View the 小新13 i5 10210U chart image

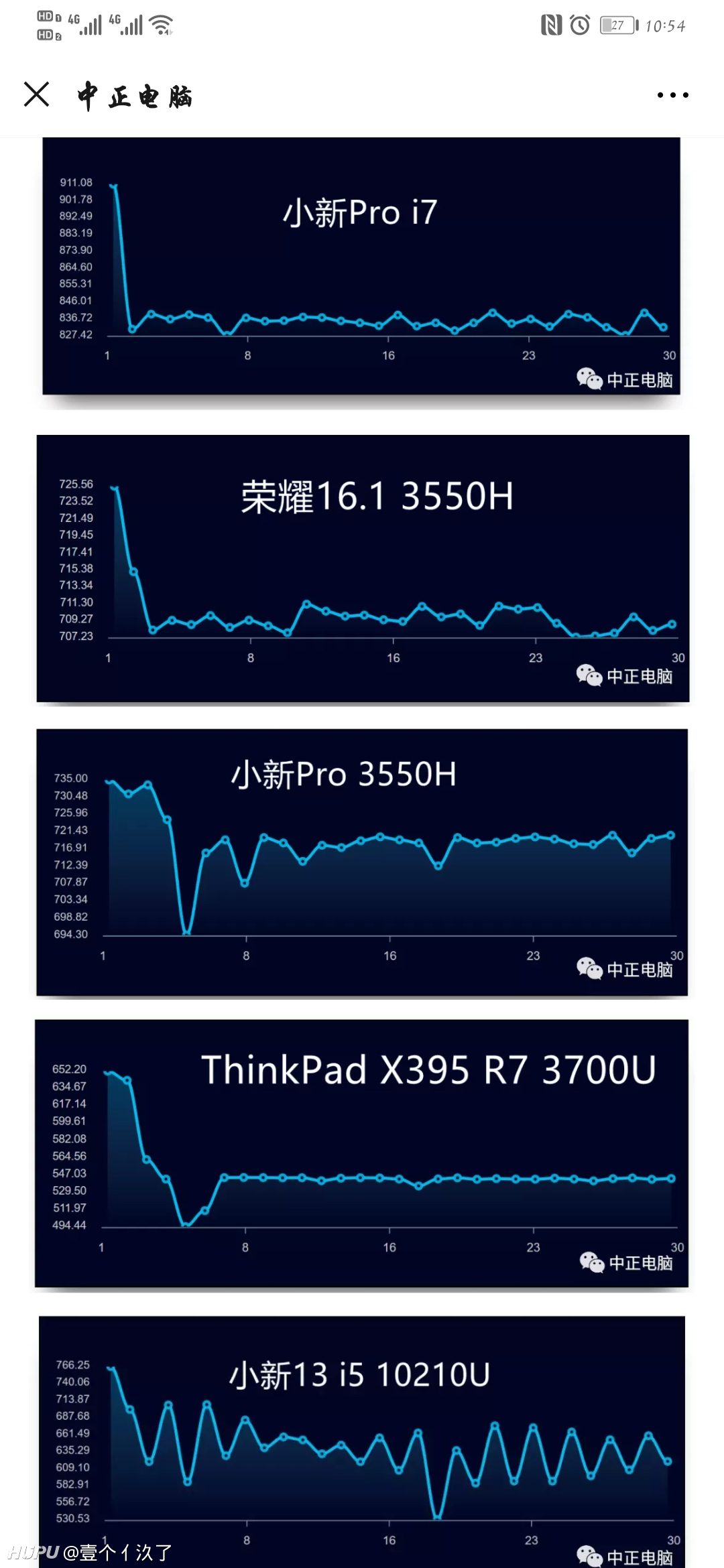(362, 1442)
